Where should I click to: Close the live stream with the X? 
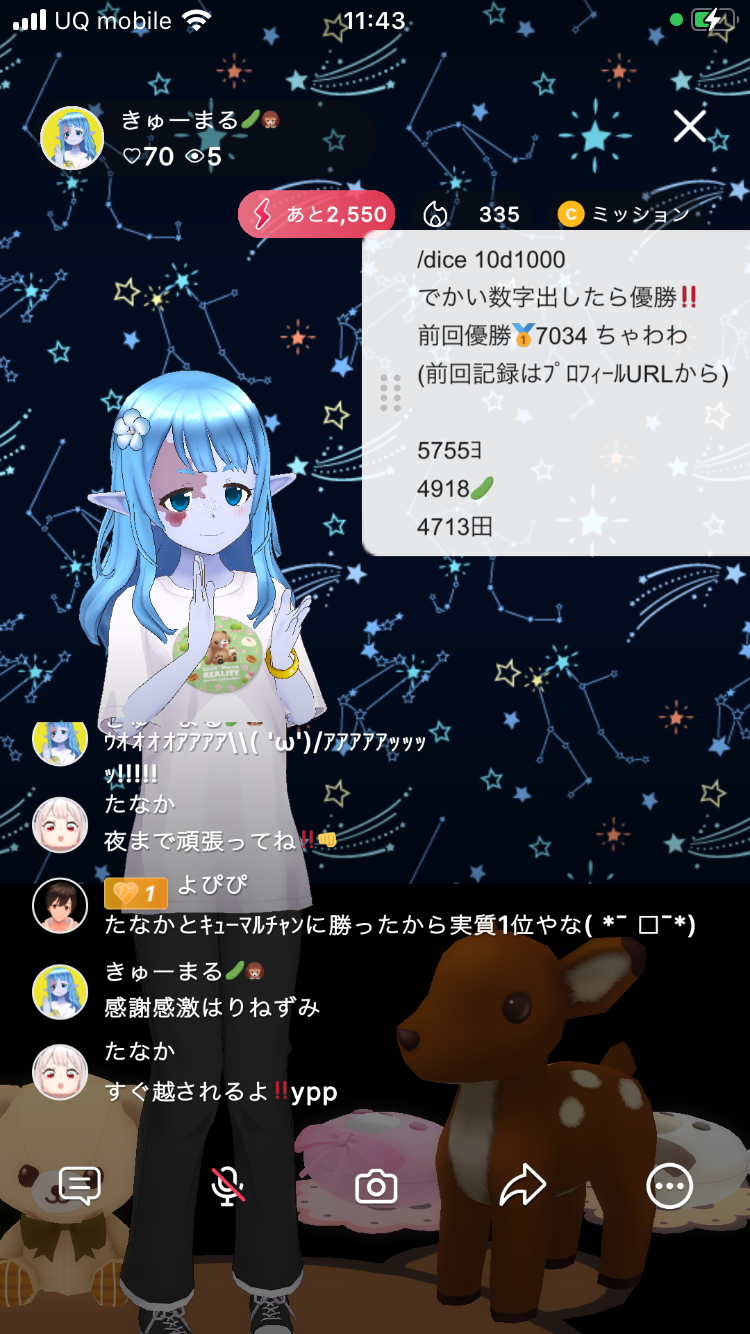coord(689,126)
